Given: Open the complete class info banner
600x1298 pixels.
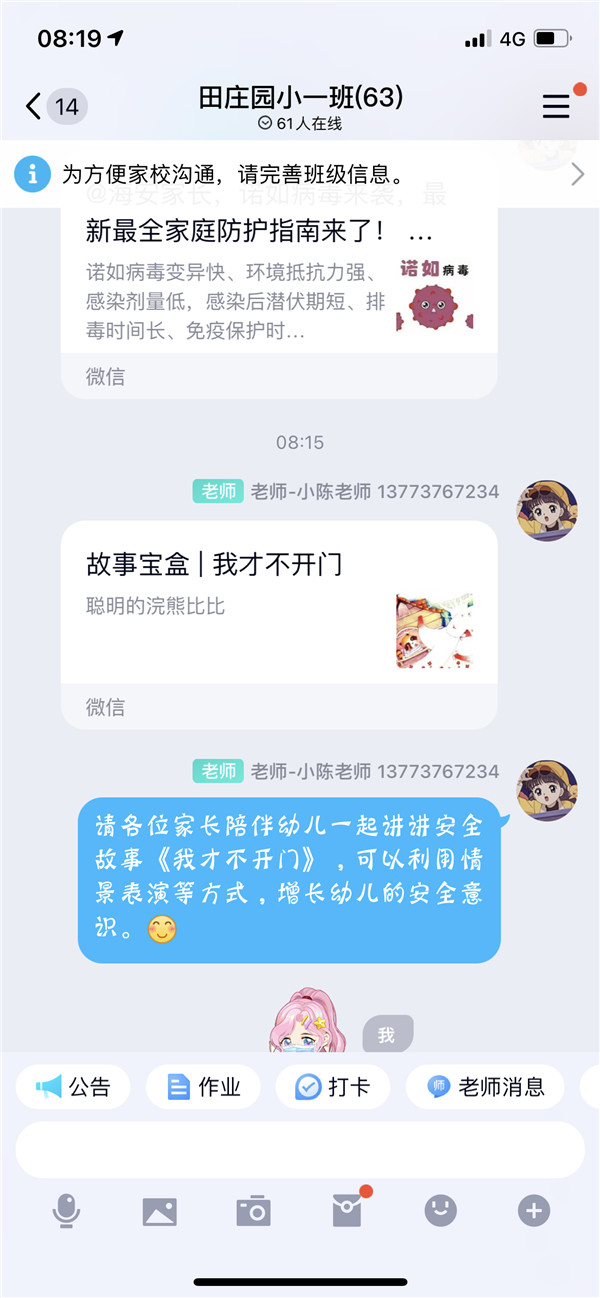Looking at the screenshot, I should [x=300, y=174].
